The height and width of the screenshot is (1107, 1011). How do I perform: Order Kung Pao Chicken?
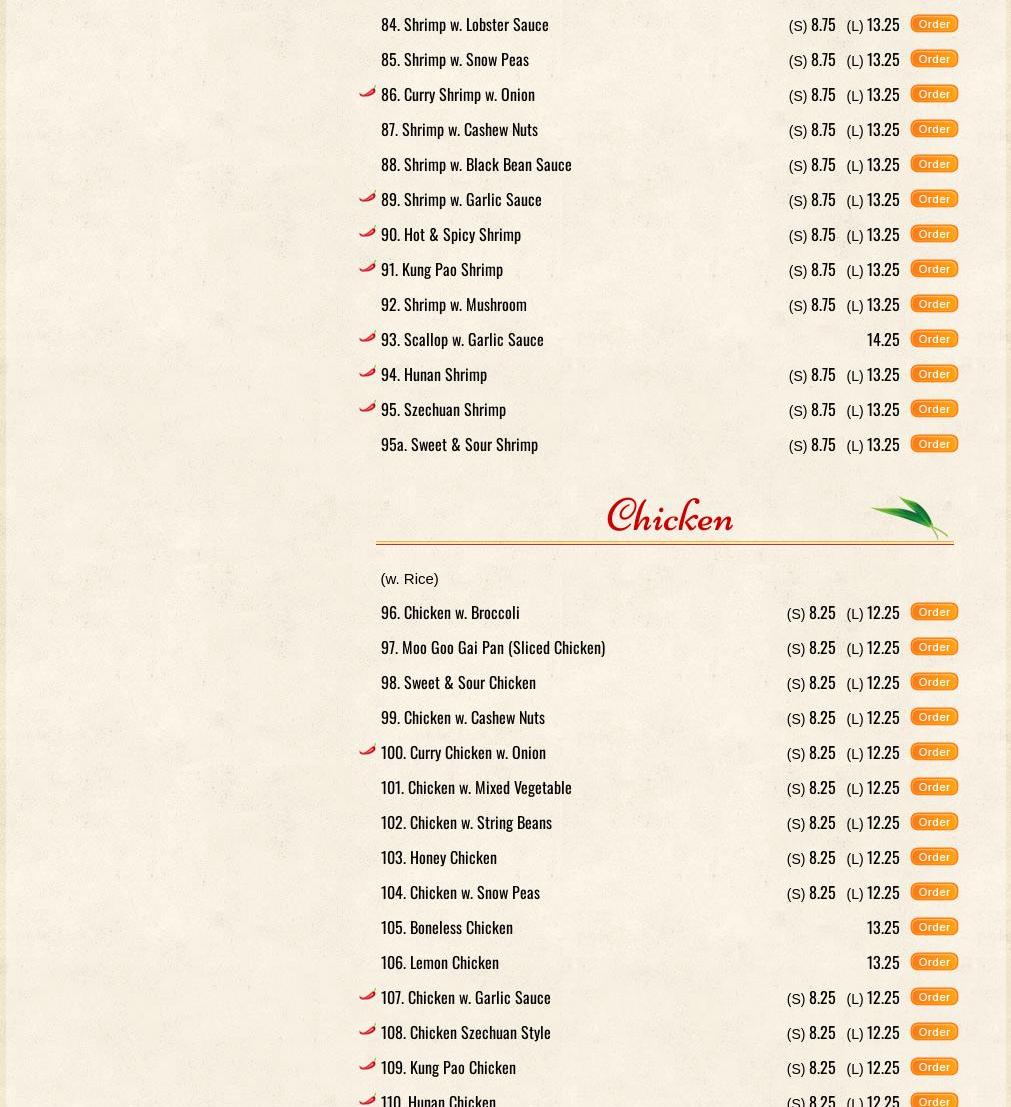934,1067
